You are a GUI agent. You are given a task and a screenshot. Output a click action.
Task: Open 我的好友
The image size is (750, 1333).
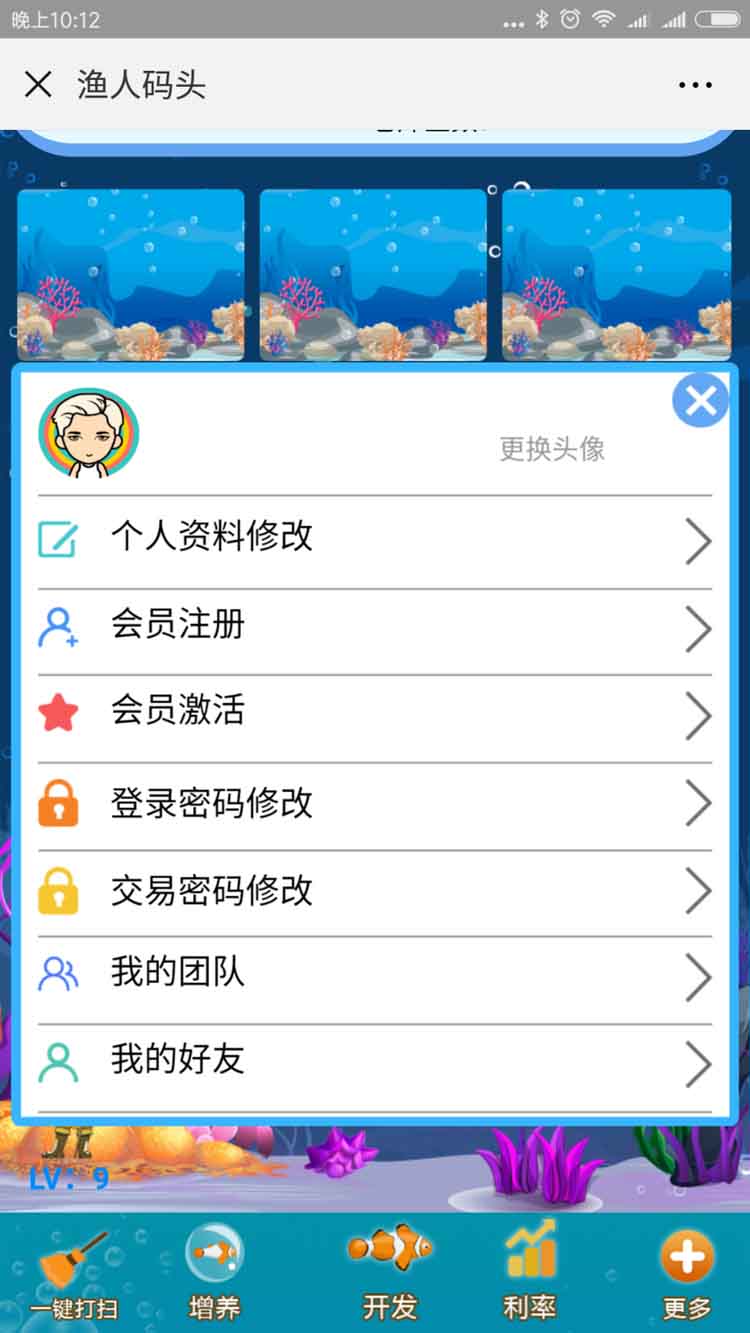374,1062
